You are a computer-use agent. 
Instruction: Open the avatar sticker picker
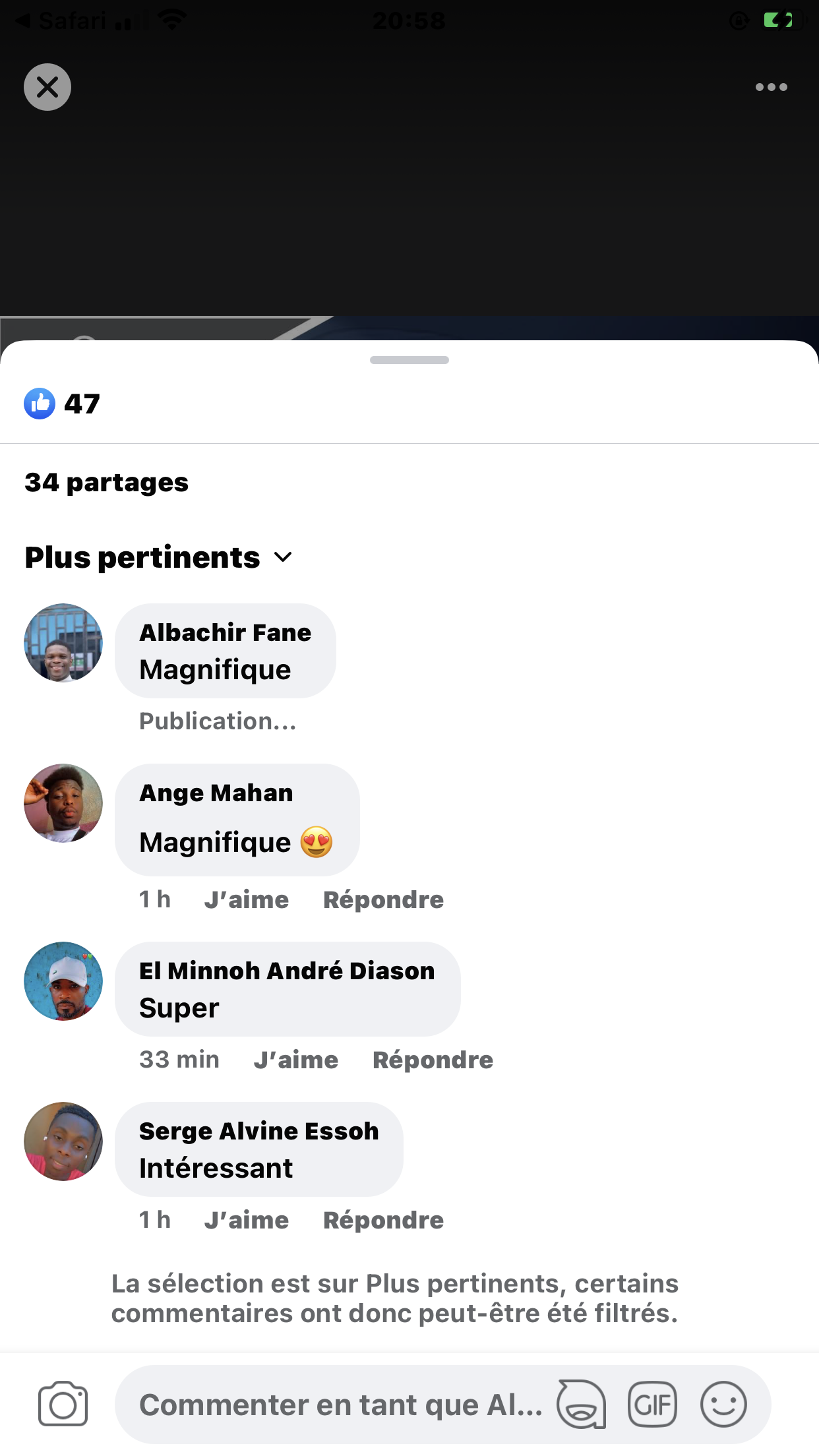pos(581,1405)
